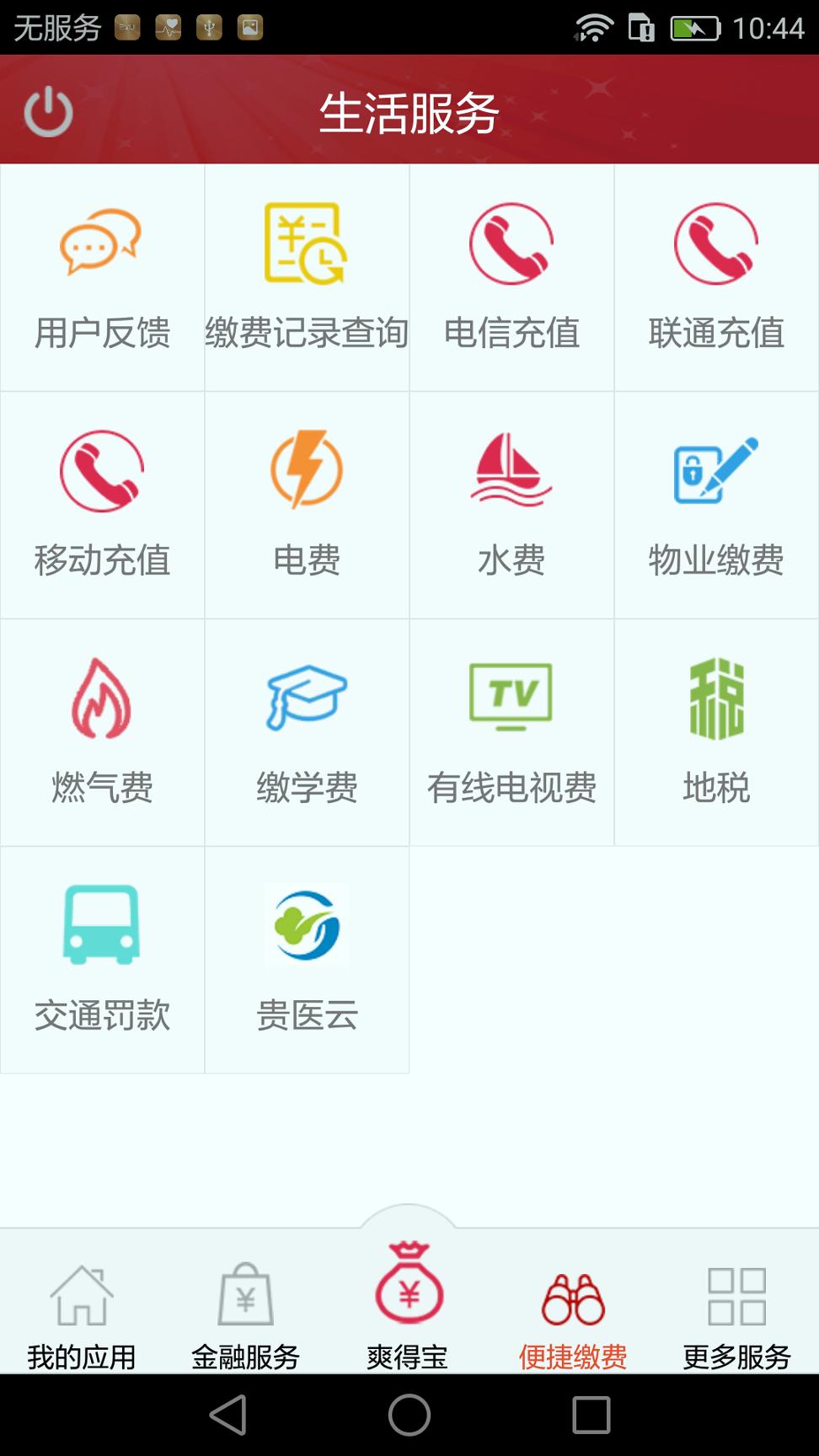Open 有线电视费 cable TV payment
The image size is (819, 1456).
511,732
